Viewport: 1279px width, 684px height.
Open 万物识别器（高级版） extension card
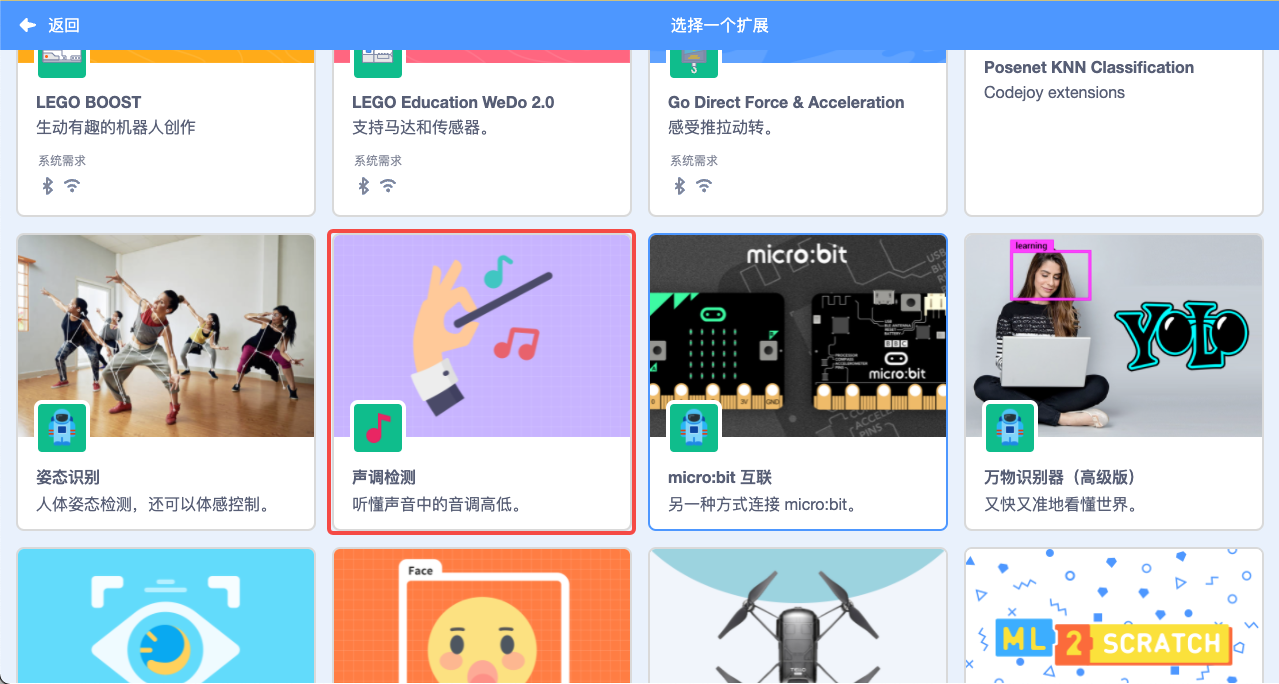point(1113,381)
